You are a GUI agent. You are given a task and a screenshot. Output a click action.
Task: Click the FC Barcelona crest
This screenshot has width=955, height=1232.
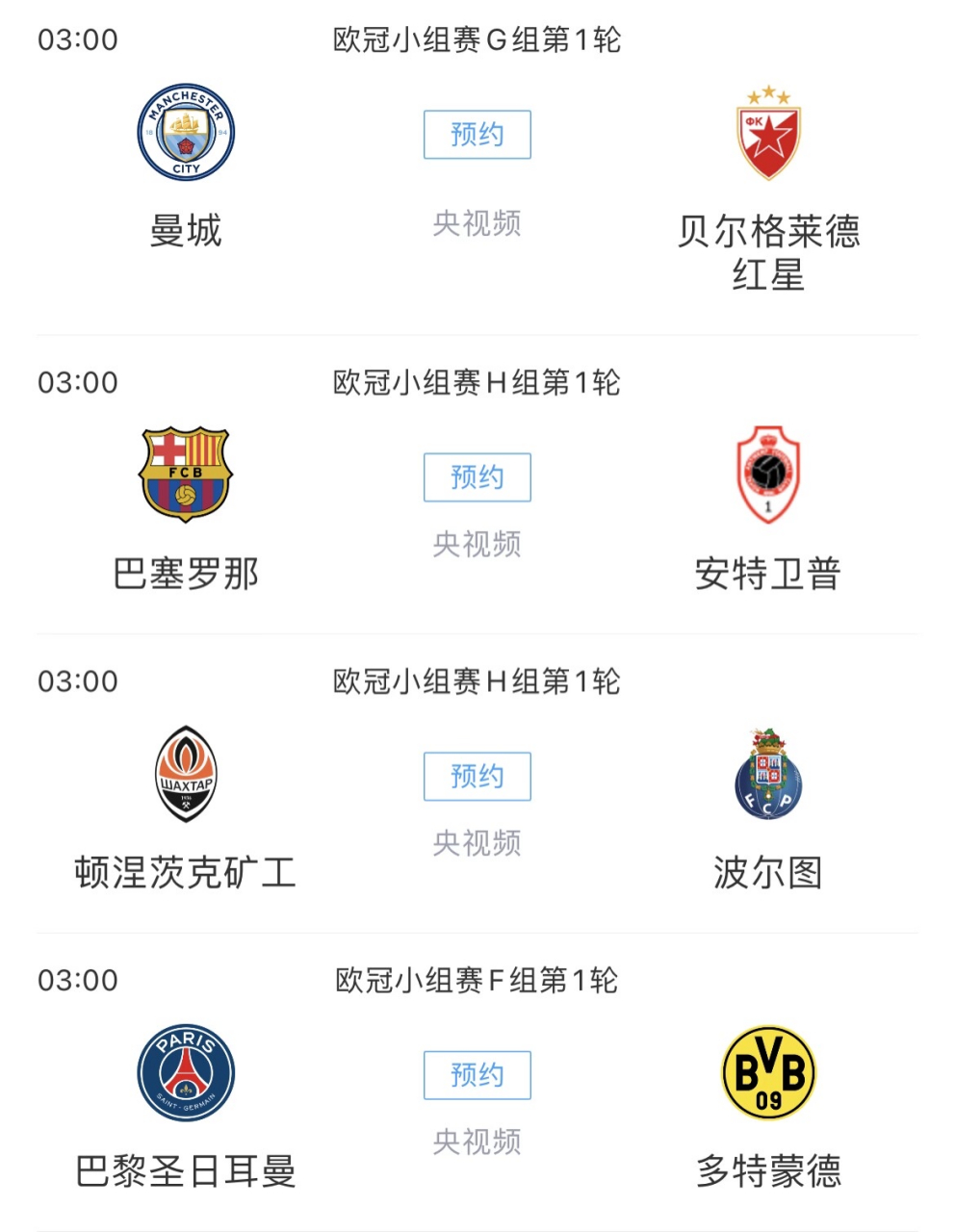coord(185,474)
